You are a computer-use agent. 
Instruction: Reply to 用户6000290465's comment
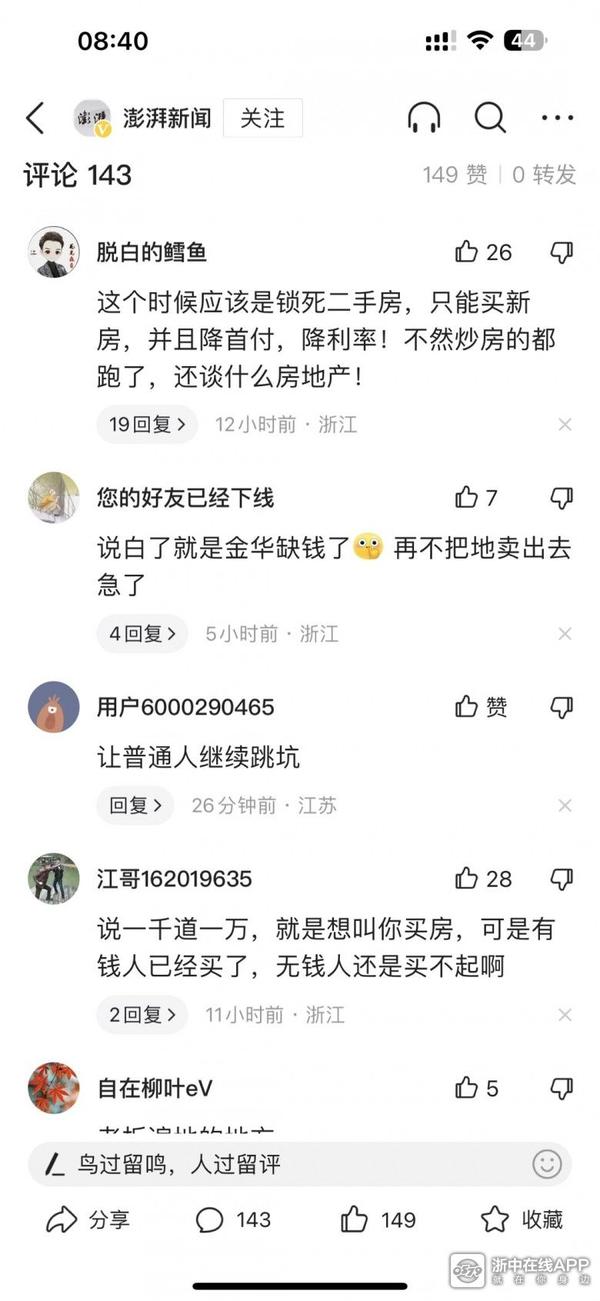tap(135, 805)
